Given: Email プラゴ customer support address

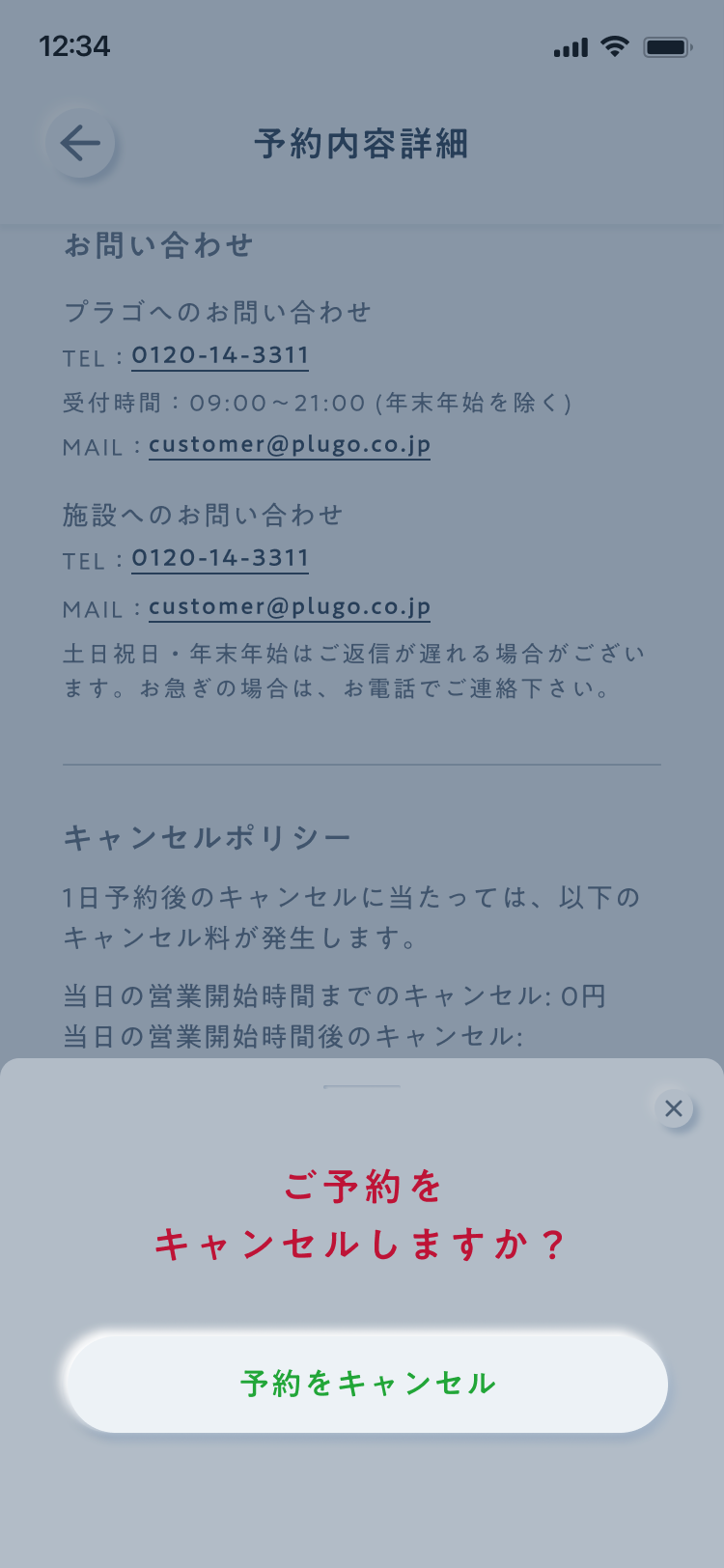Looking at the screenshot, I should click(290, 445).
